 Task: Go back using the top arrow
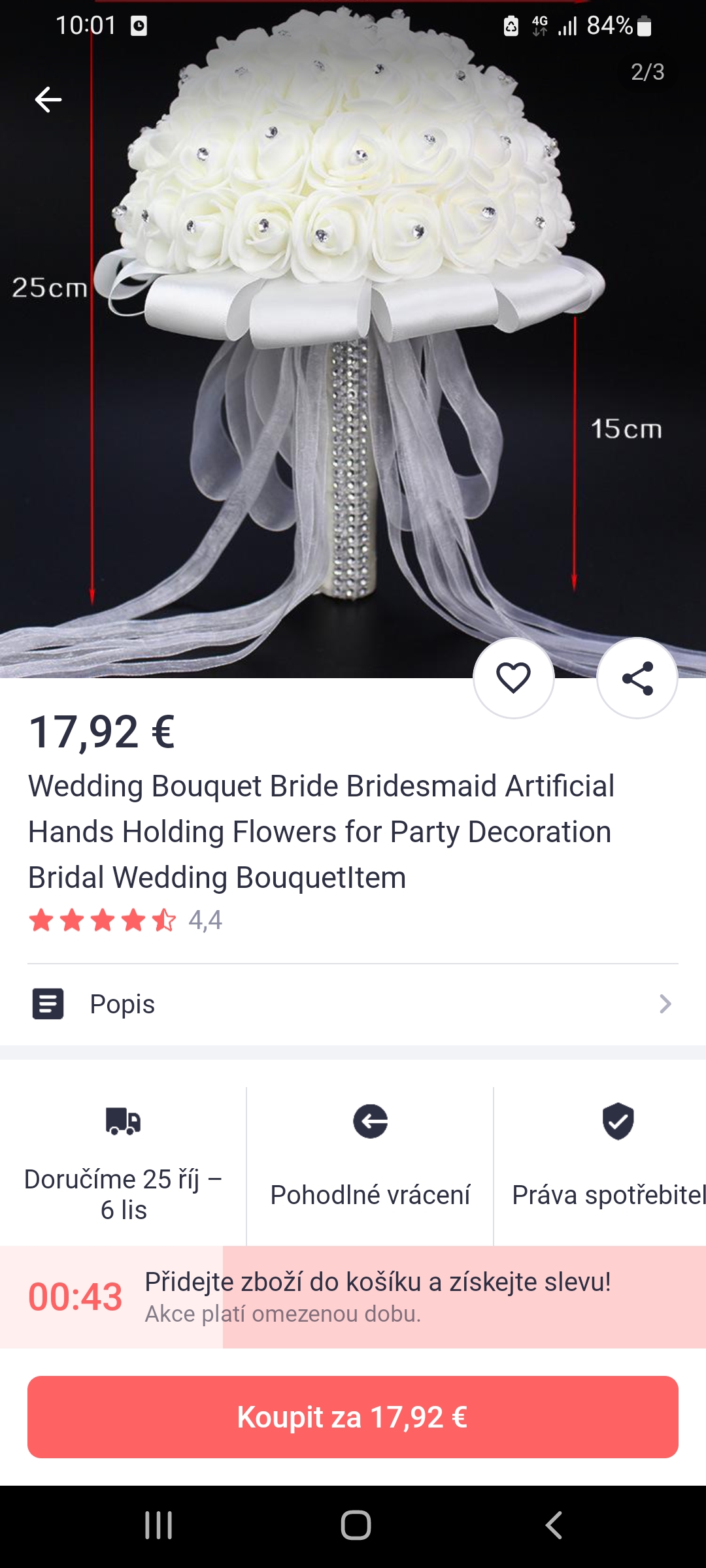tap(48, 100)
